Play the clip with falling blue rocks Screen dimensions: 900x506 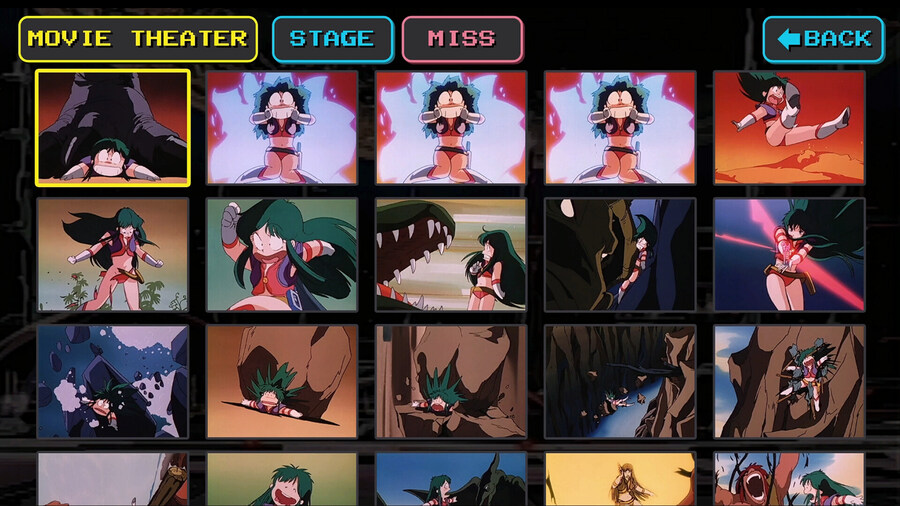(113, 381)
